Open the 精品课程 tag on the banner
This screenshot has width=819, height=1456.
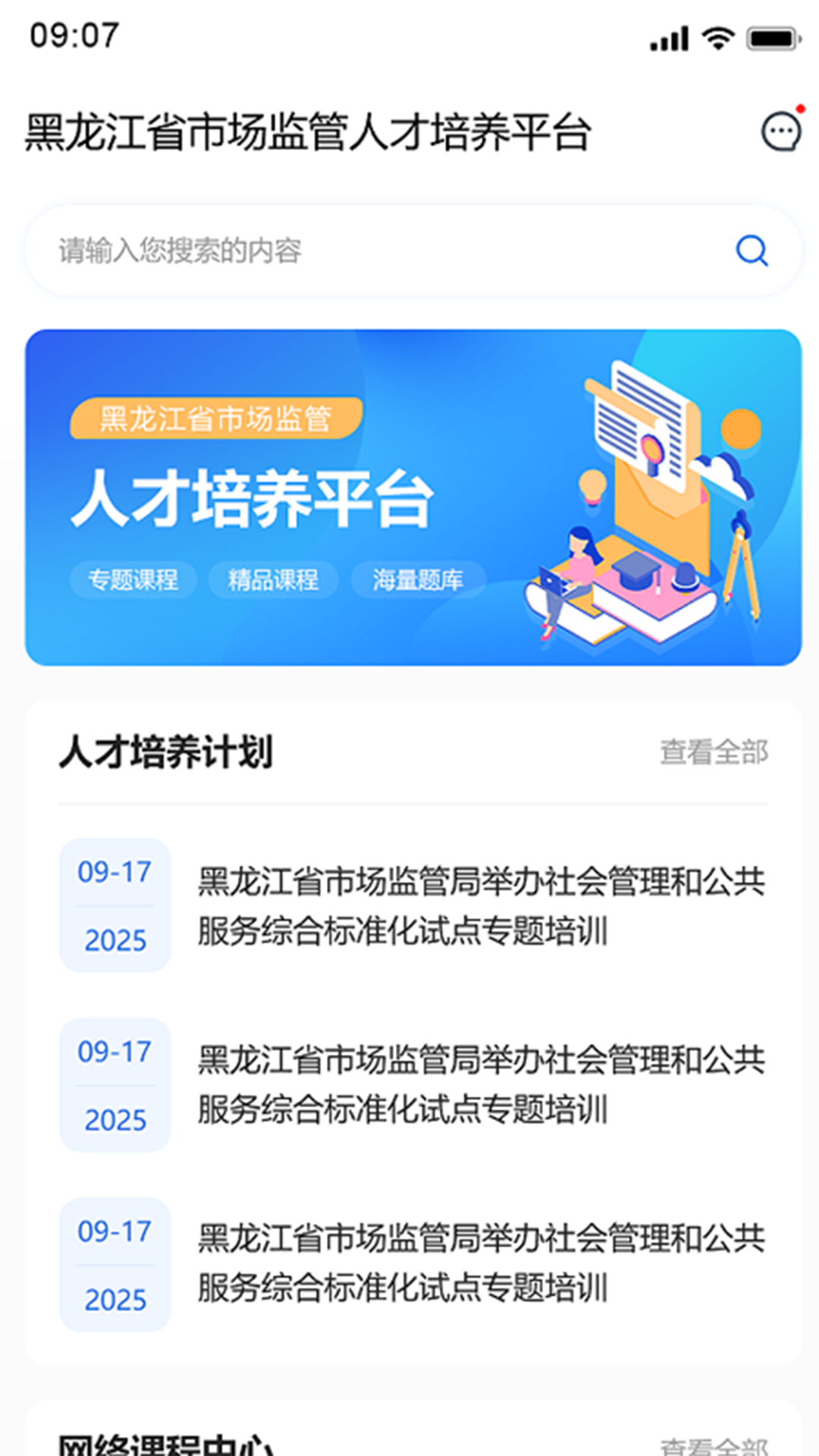(x=275, y=579)
